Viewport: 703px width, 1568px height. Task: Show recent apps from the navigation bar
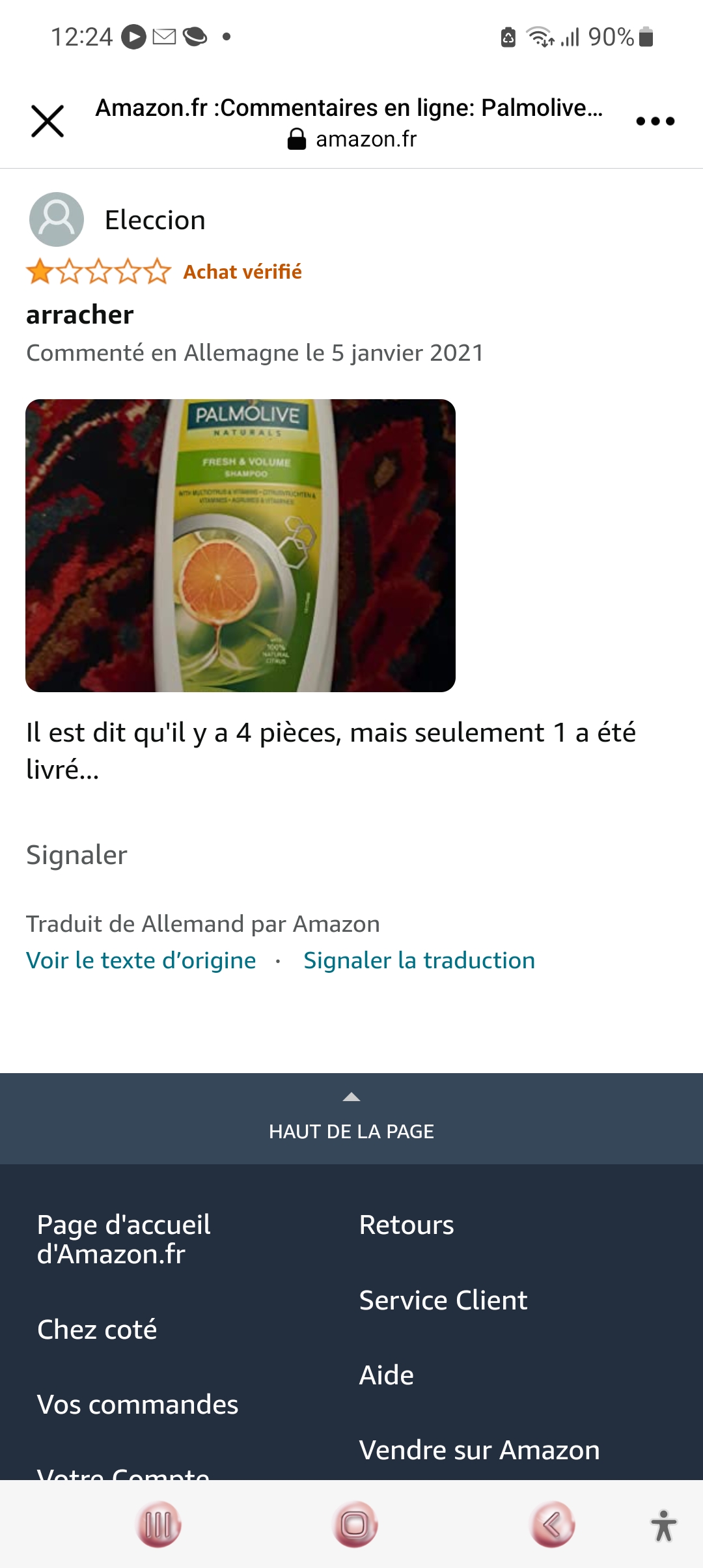(158, 1524)
